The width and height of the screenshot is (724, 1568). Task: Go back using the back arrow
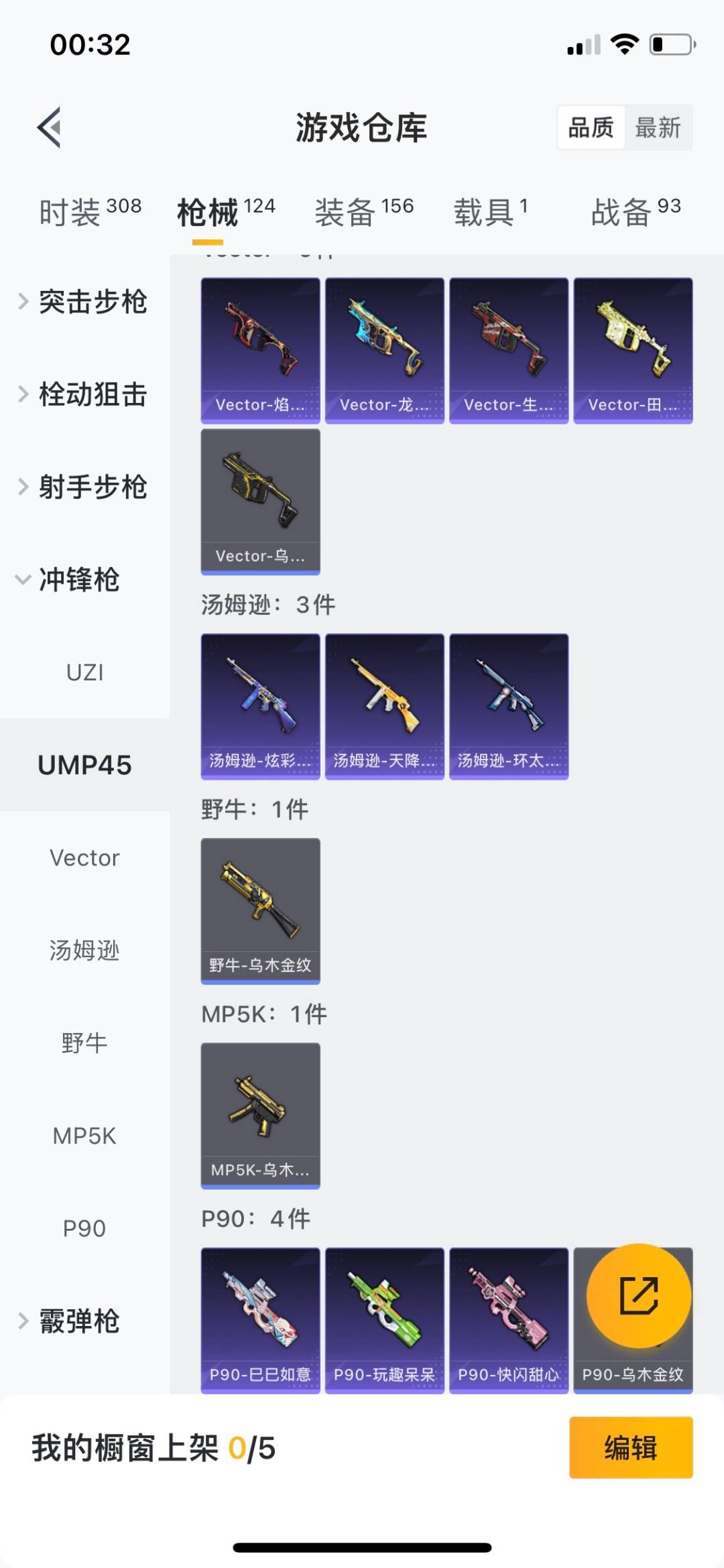coord(50,127)
